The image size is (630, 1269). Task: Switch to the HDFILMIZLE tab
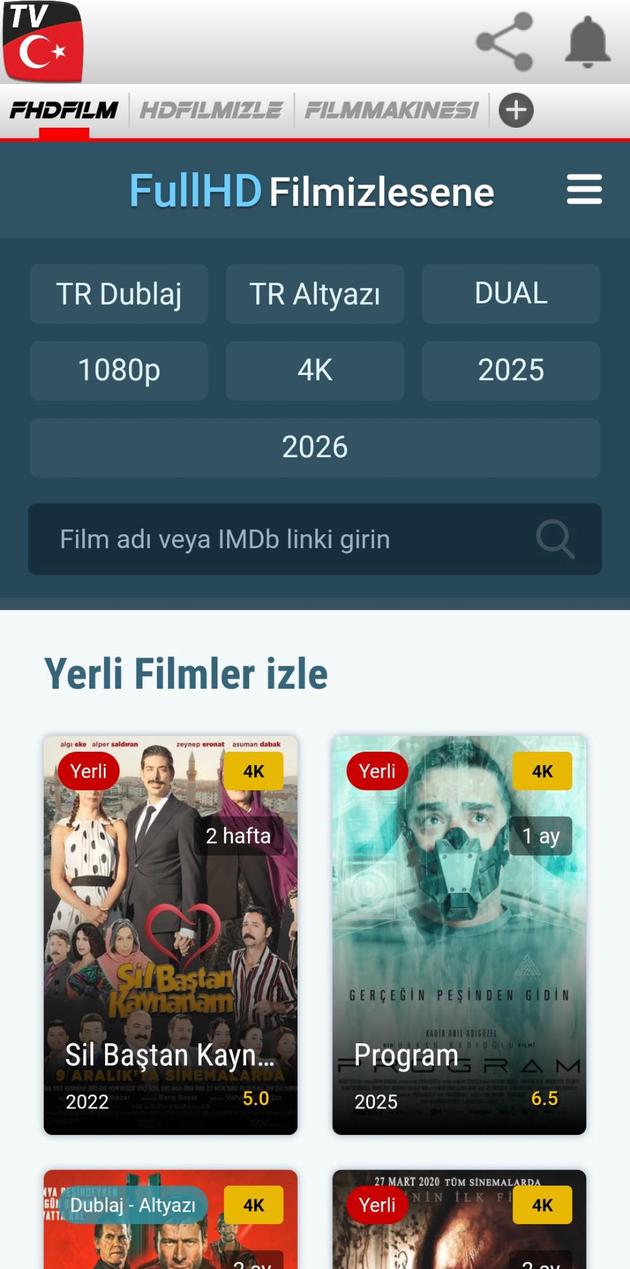pos(211,110)
